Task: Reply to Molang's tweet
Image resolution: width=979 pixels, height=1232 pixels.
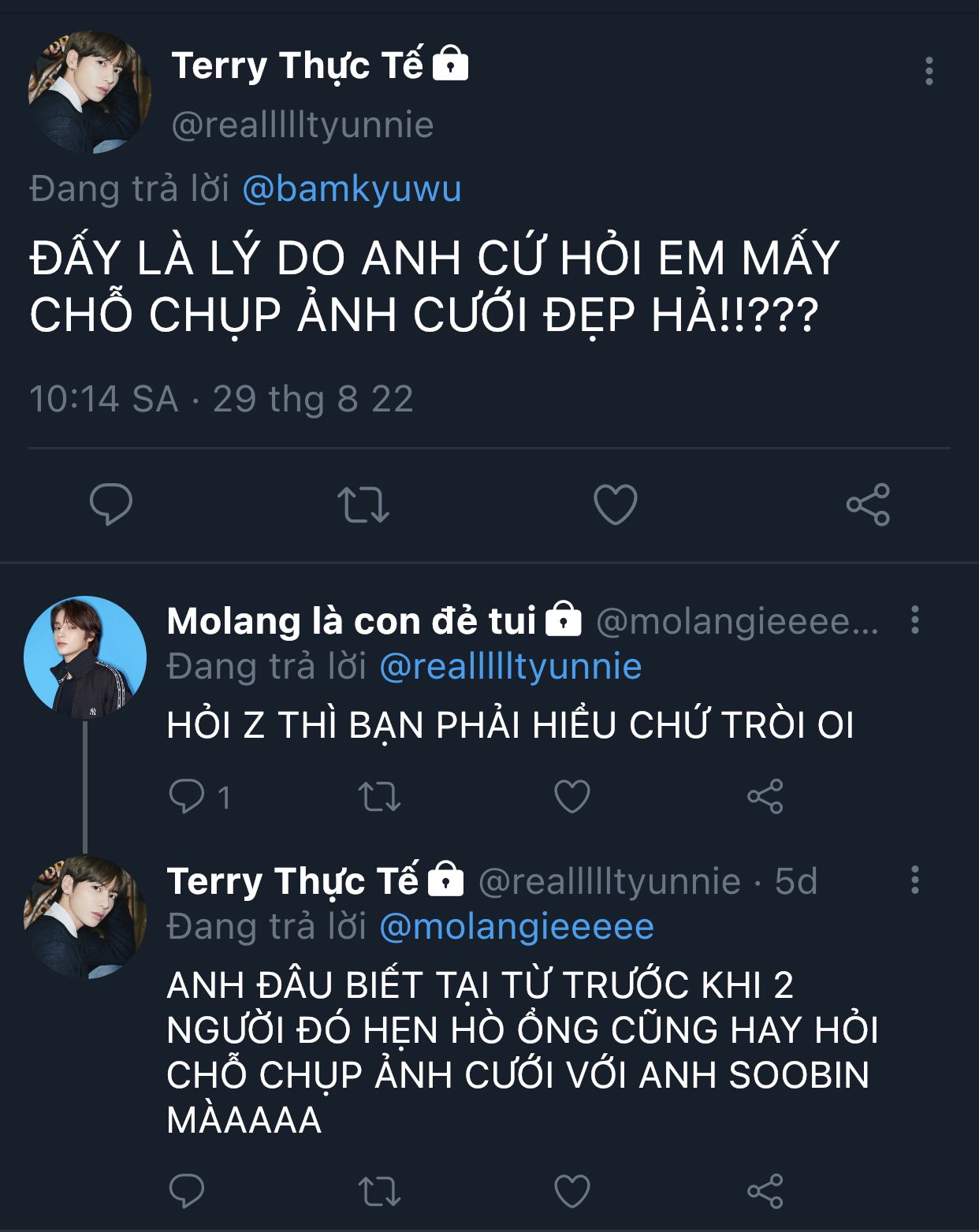Action: [x=187, y=796]
